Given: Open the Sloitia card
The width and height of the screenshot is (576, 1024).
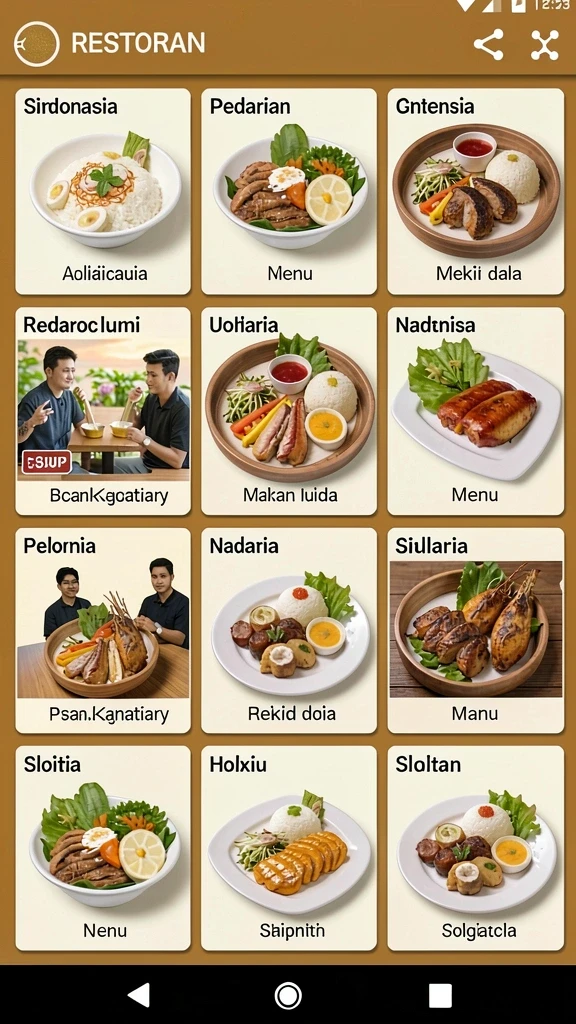Looking at the screenshot, I should 103,848.
